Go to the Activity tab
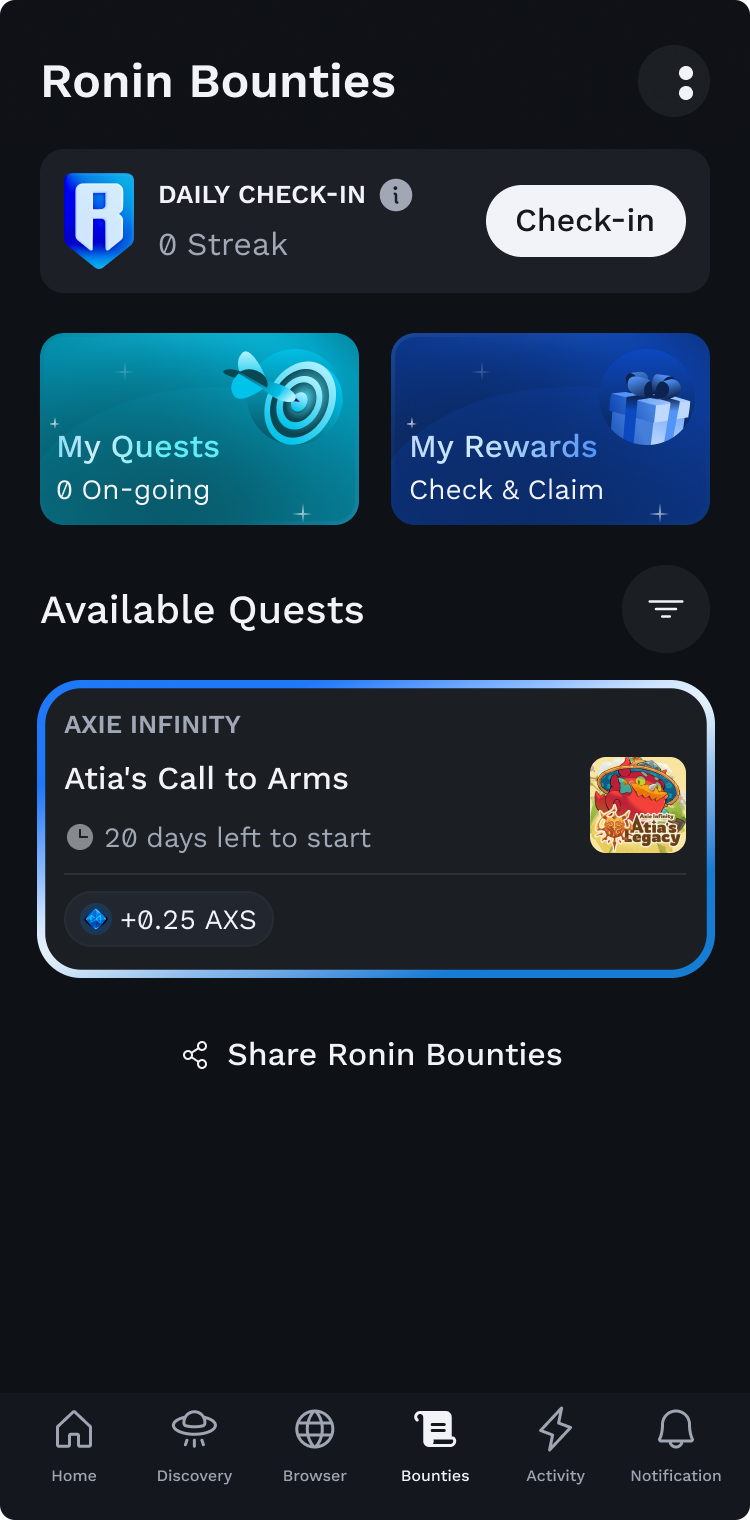750x1520 pixels. [x=555, y=1445]
